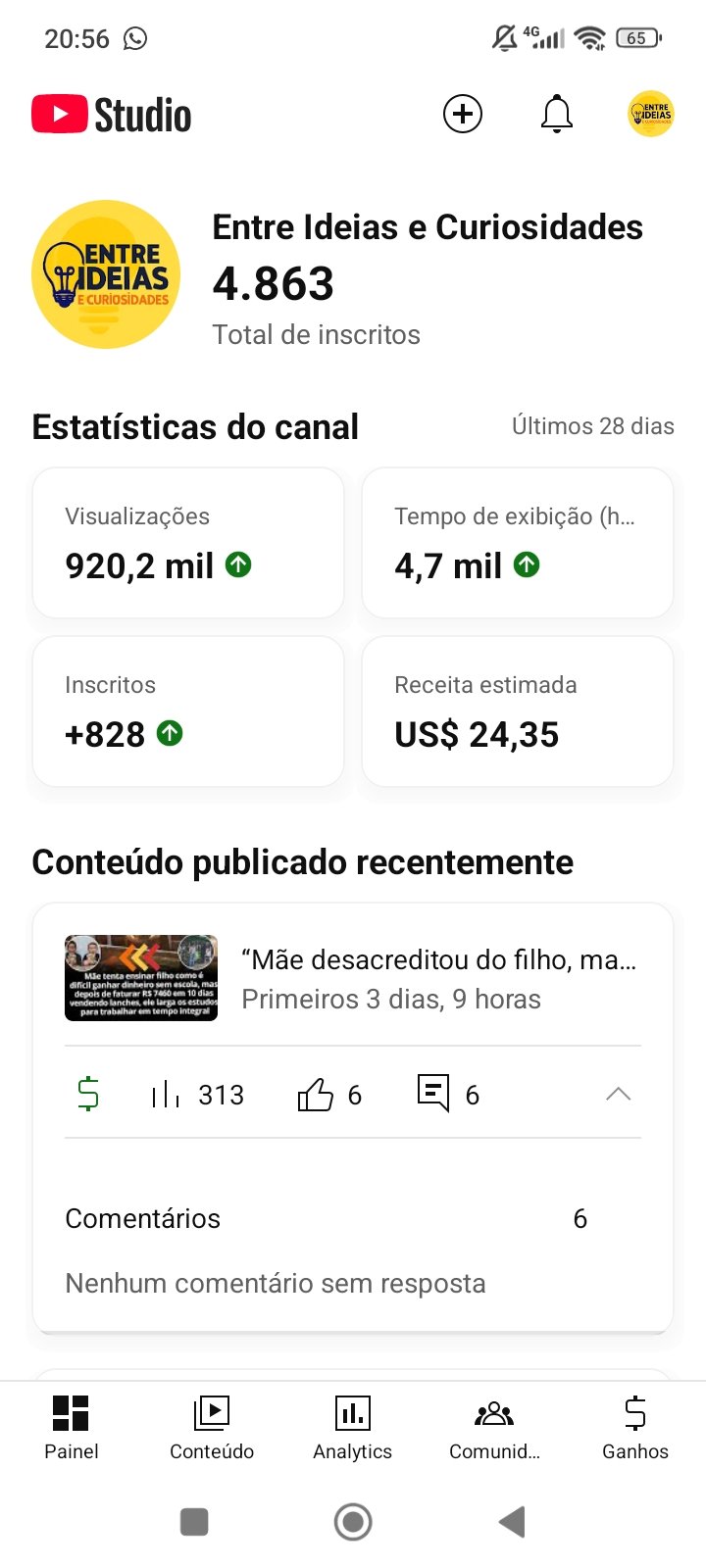Switch to the Comunidade tab

tap(494, 1427)
